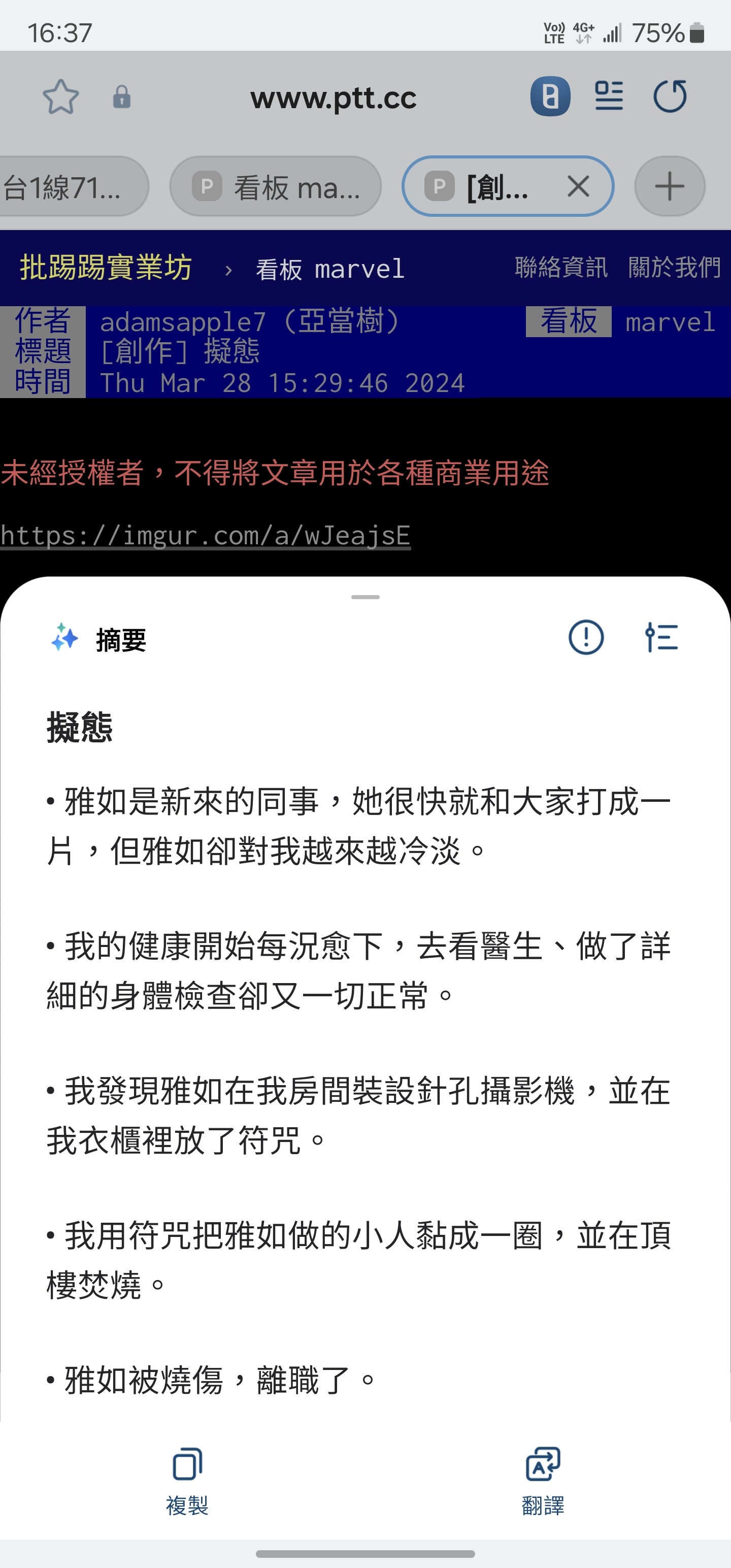
Task: Tap the summary sheet drag handle
Action: 365,597
